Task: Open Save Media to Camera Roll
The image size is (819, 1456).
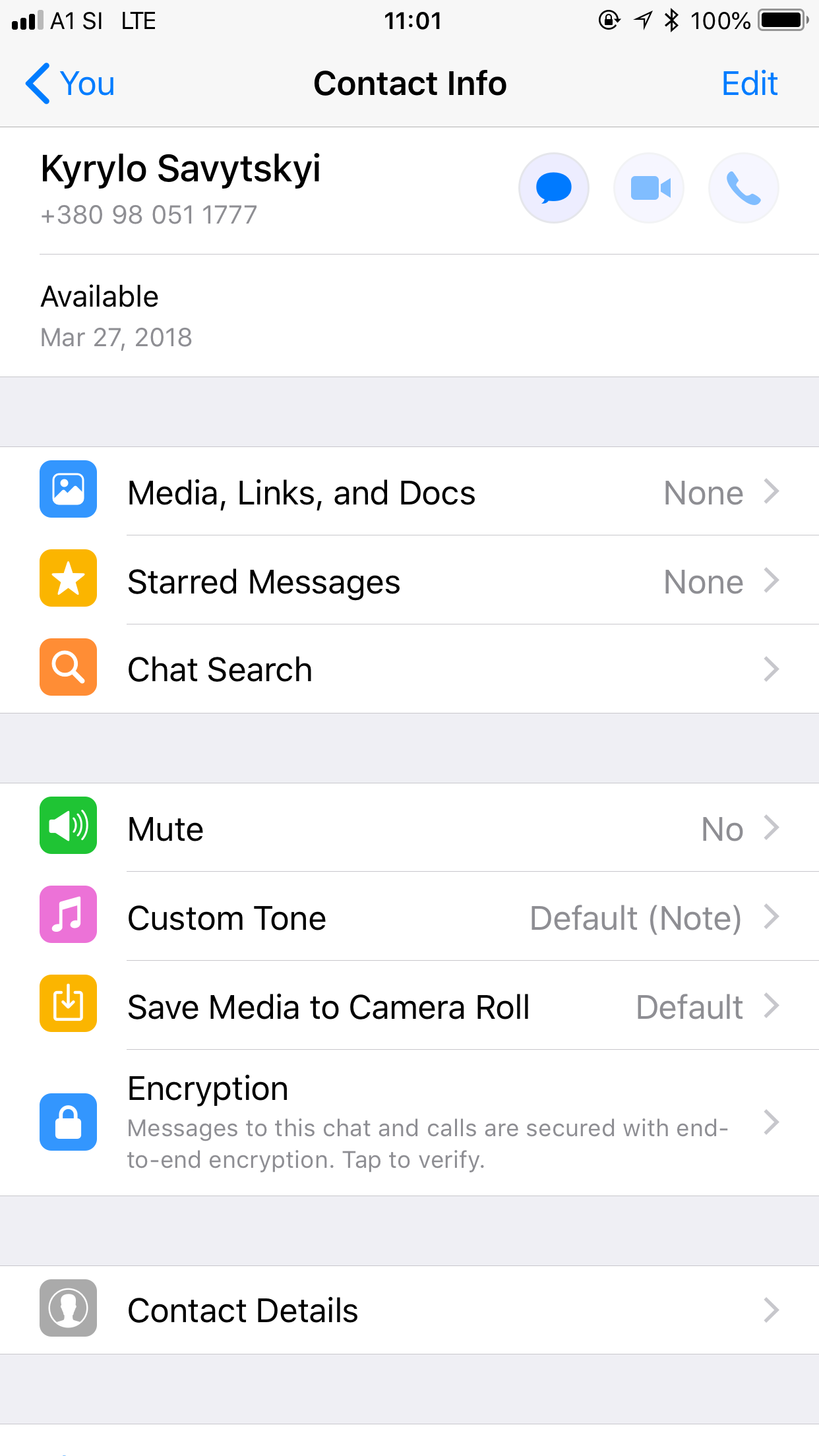Action: click(409, 1006)
